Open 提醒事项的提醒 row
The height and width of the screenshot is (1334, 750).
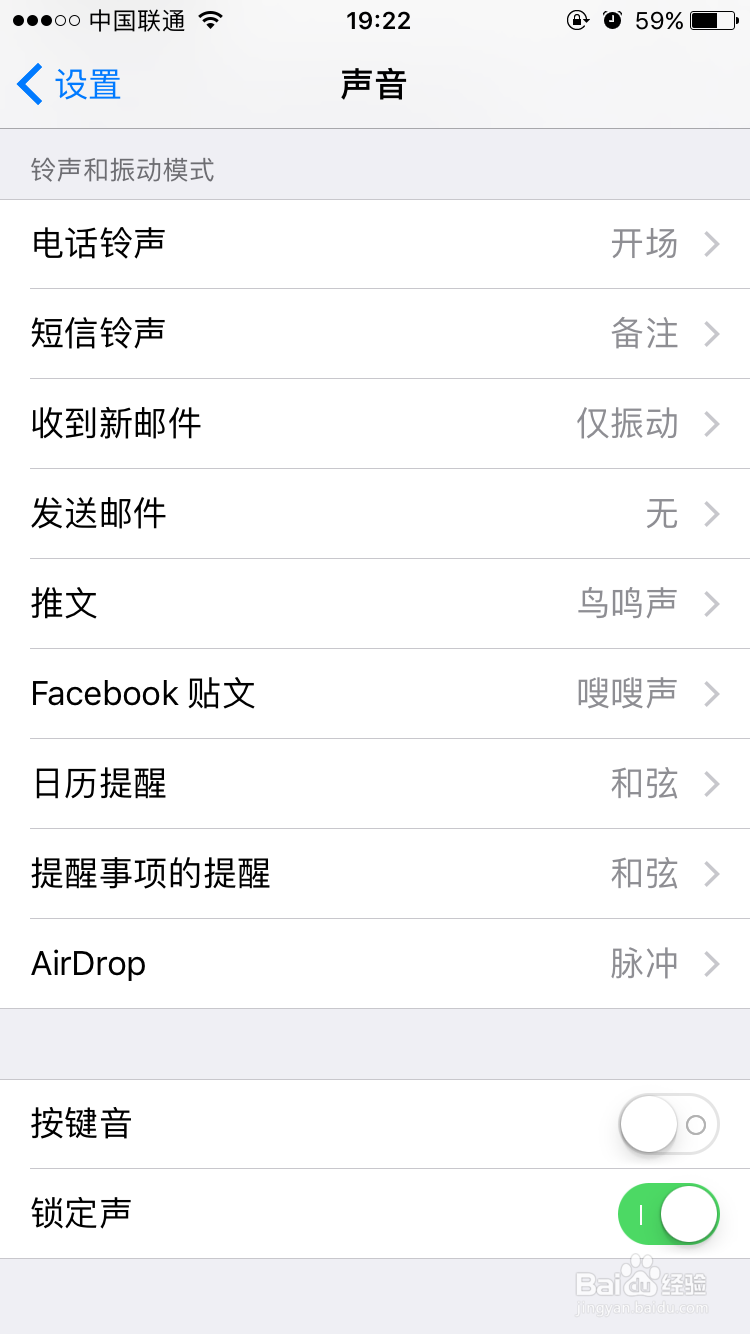pyautogui.click(x=375, y=874)
